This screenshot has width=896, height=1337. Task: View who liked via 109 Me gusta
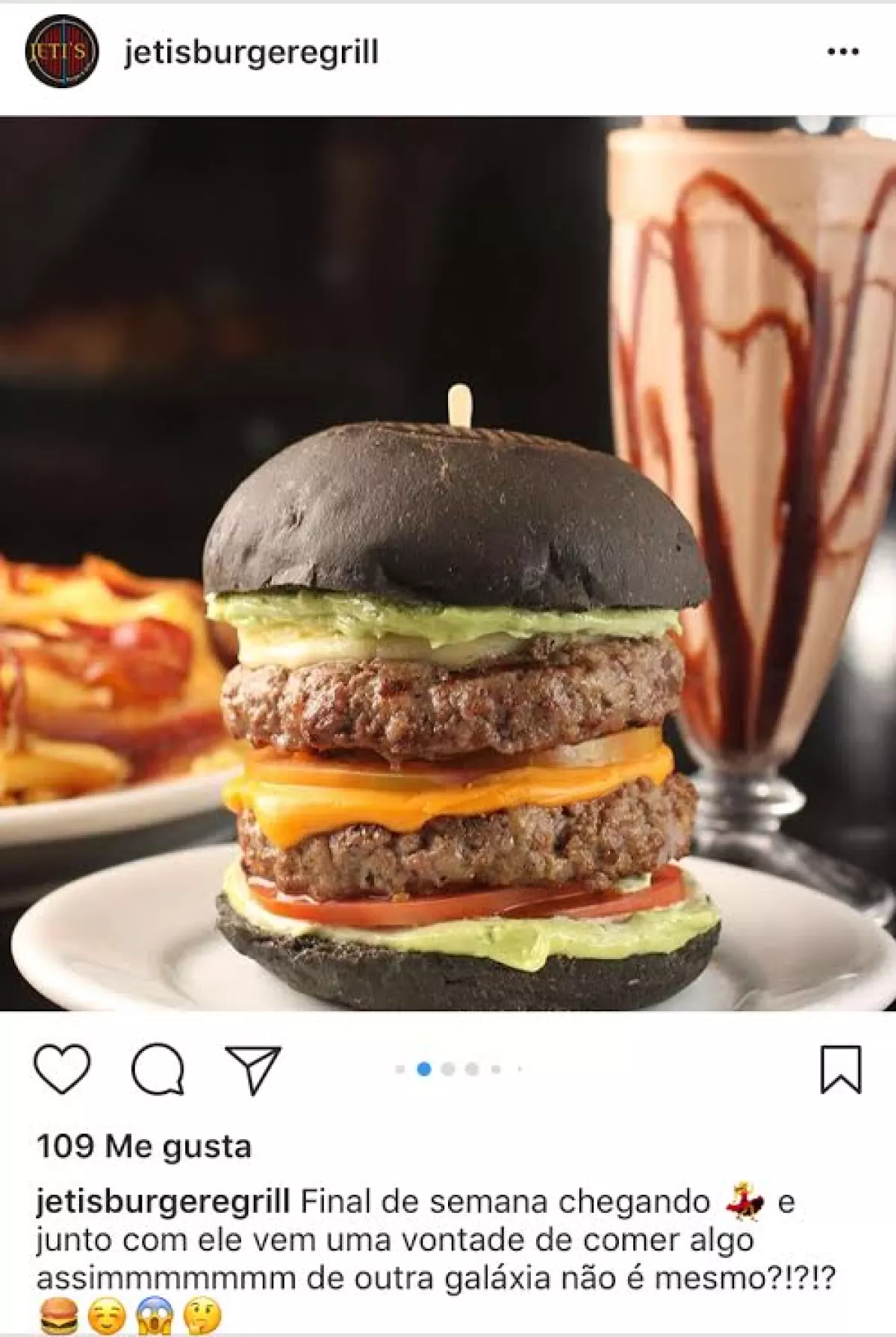(x=144, y=1147)
